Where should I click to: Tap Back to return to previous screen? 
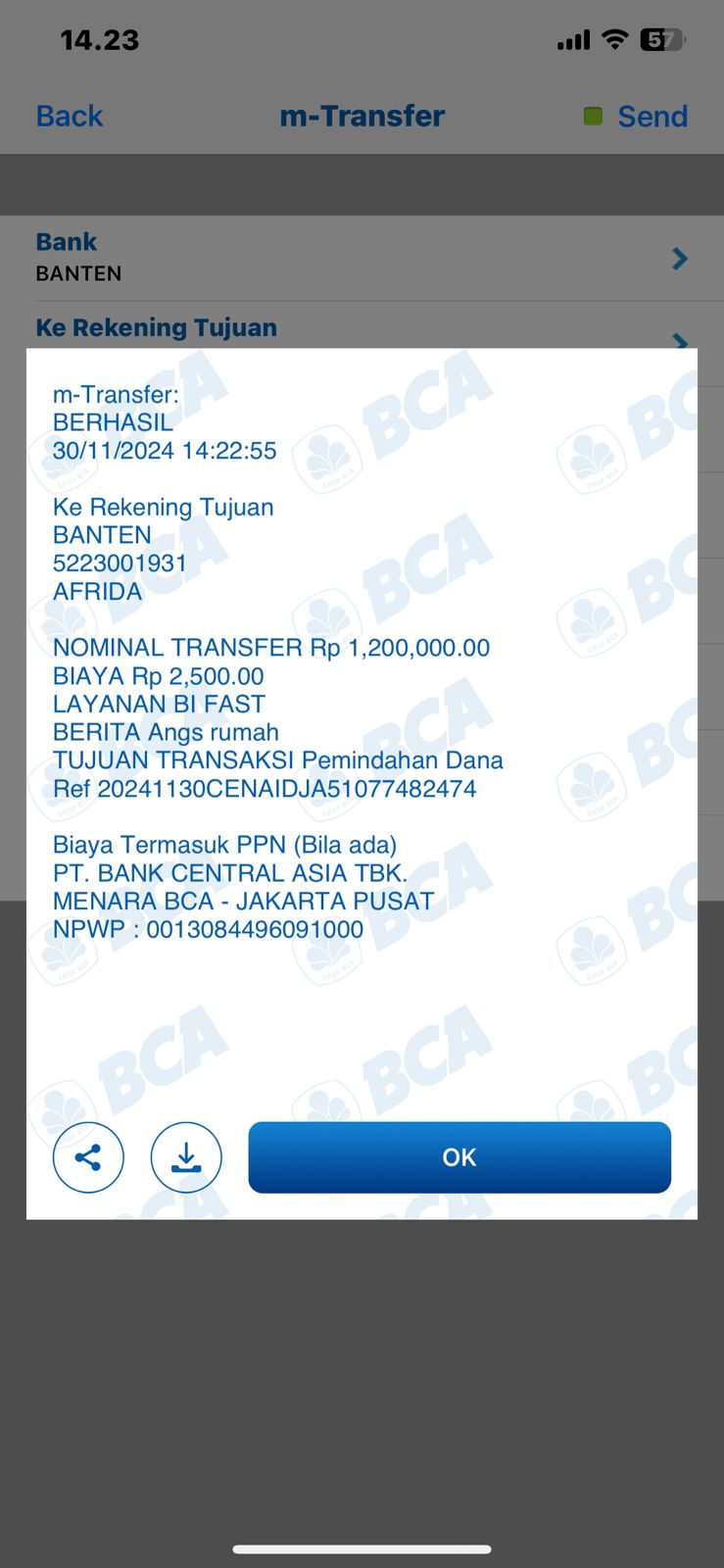point(69,116)
